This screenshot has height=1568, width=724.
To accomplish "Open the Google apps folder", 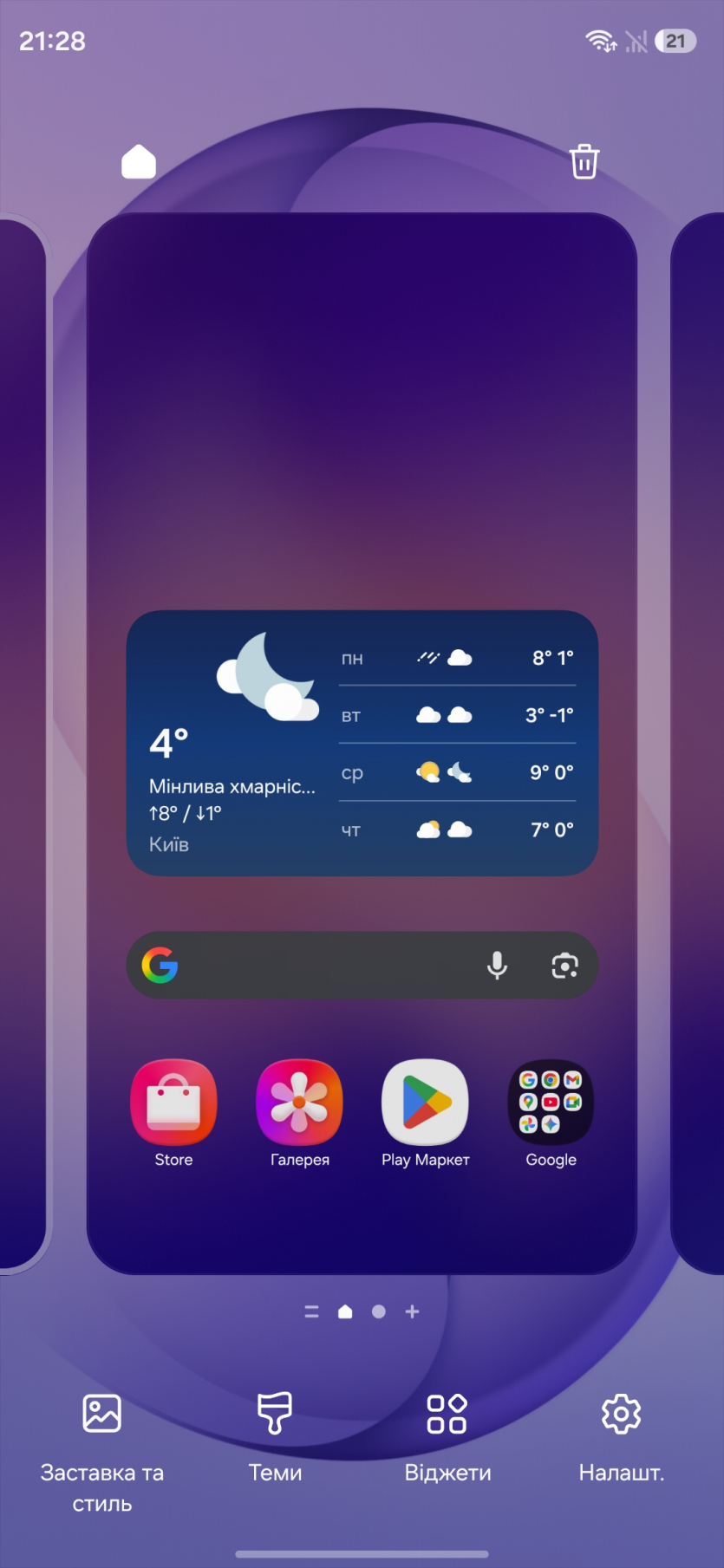I will pos(551,1103).
